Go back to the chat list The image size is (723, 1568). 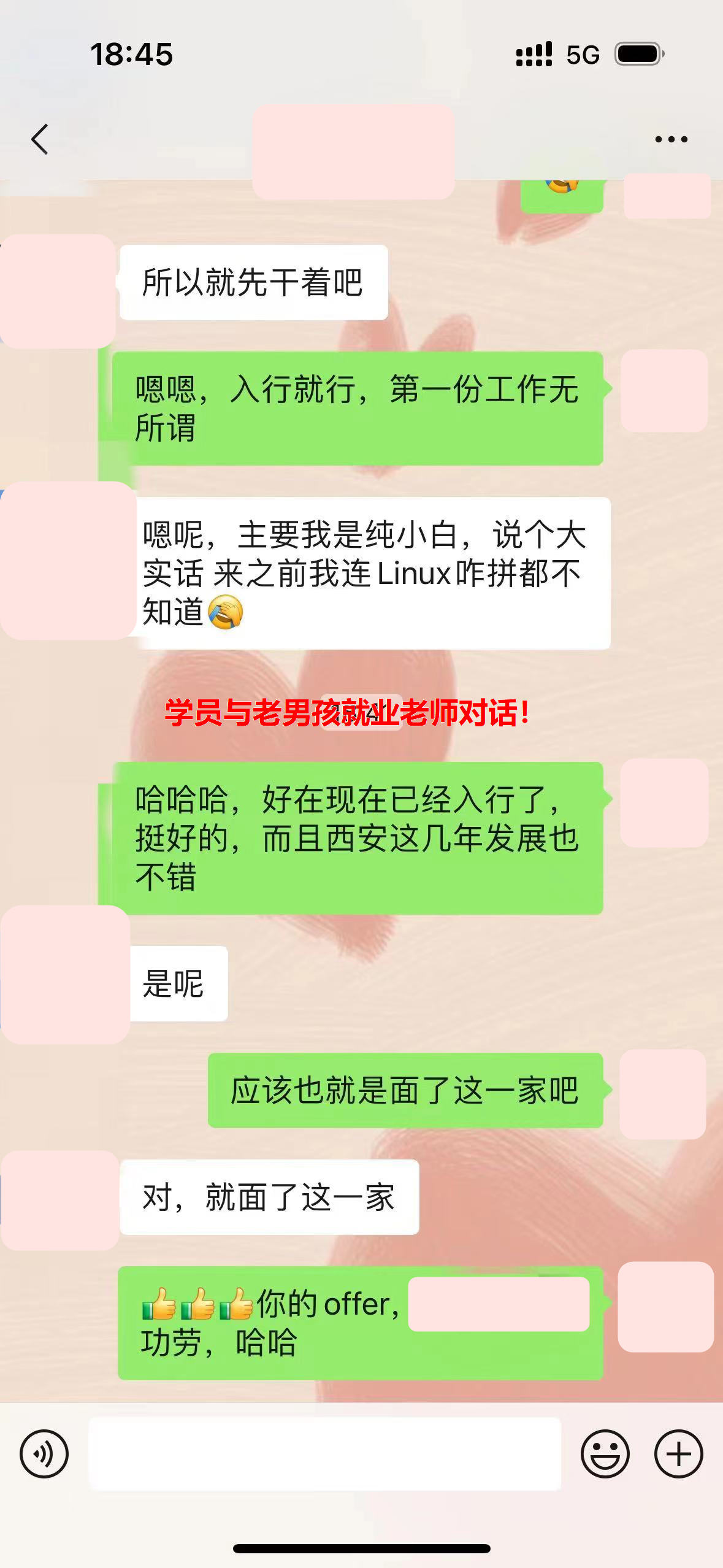tap(40, 139)
